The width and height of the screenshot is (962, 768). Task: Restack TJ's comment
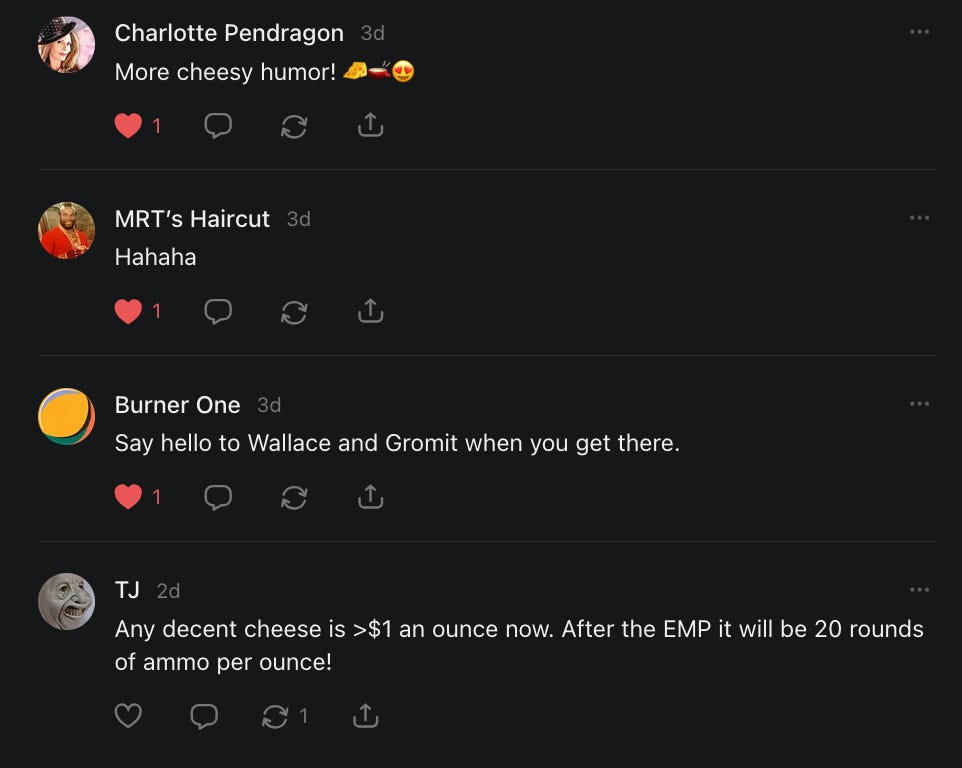[x=275, y=716]
